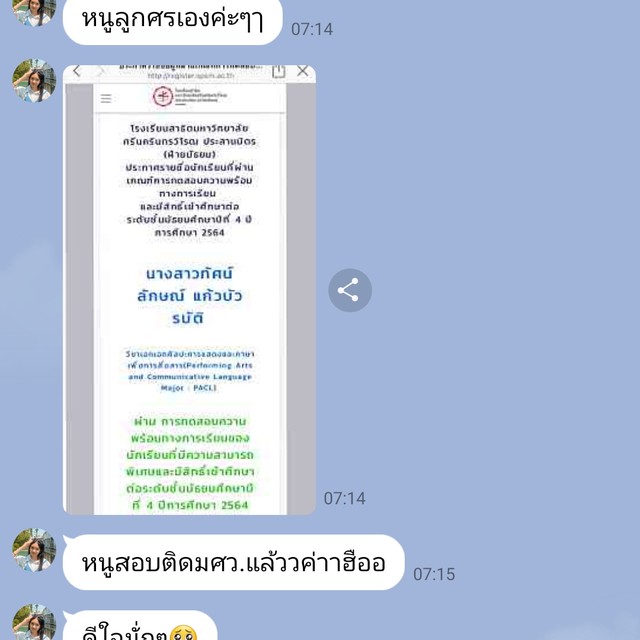Open the shared admission result image

pos(190,290)
